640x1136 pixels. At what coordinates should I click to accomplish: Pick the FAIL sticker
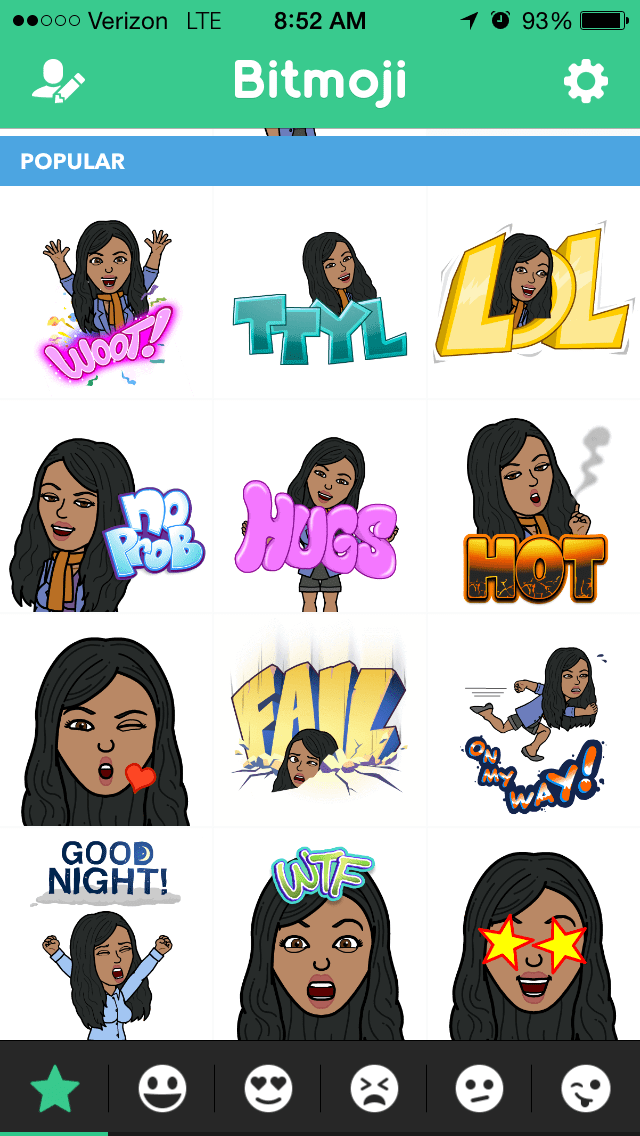coord(320,722)
